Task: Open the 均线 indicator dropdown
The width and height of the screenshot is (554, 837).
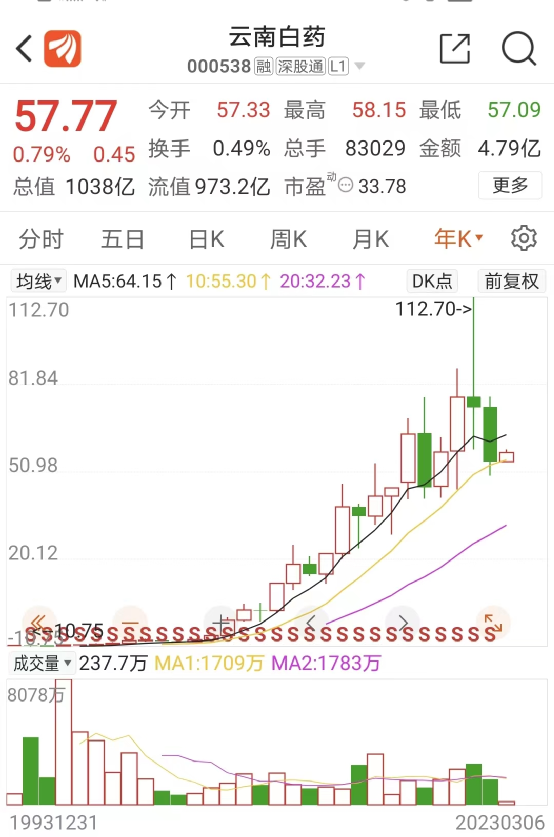Action: pos(38,281)
